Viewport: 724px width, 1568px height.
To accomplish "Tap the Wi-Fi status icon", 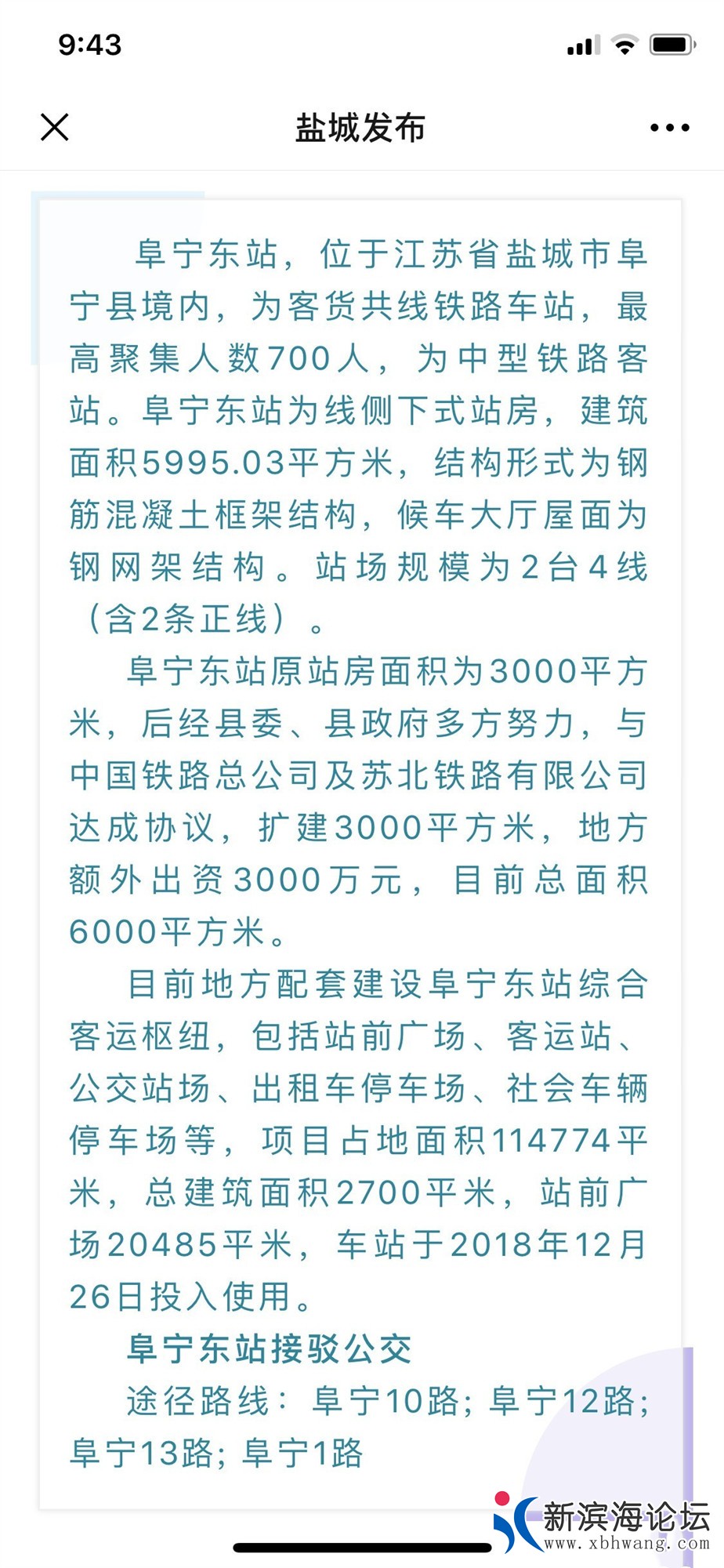I will tap(623, 45).
